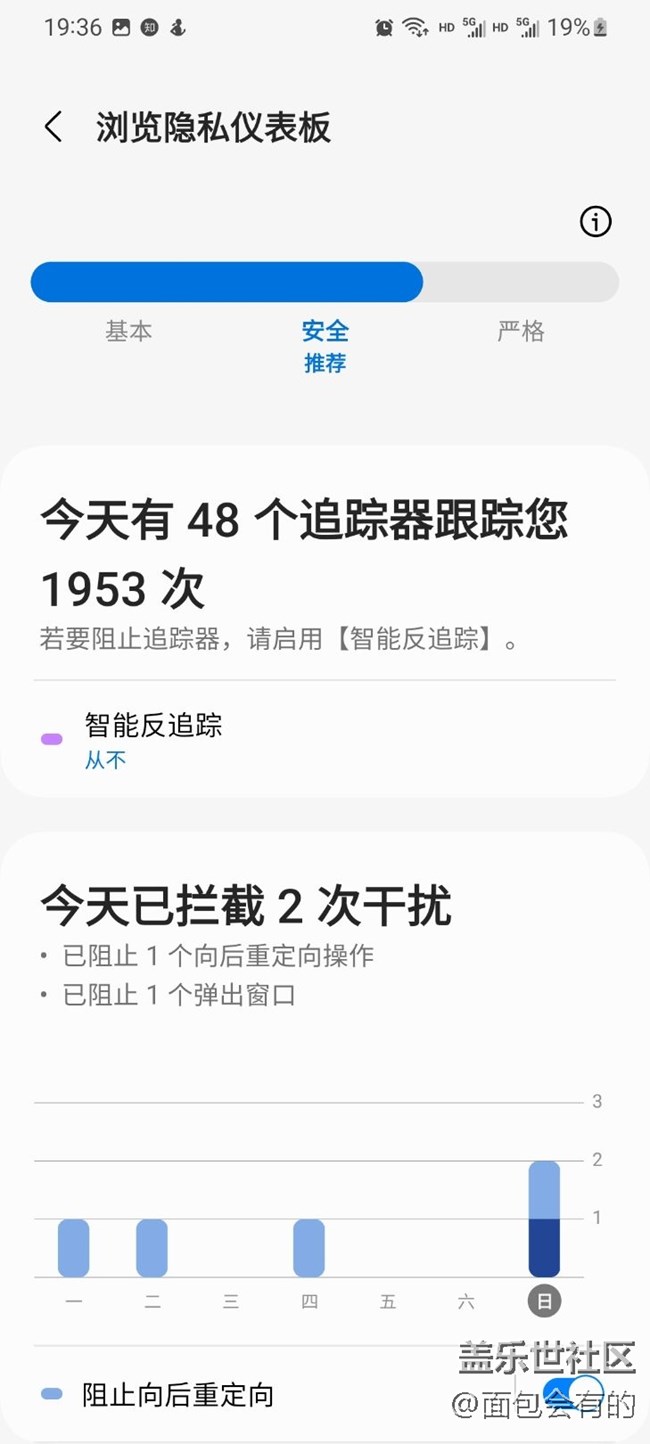Toggle the 阻止向后重定向 switch
The image size is (650, 1444).
573,1392
